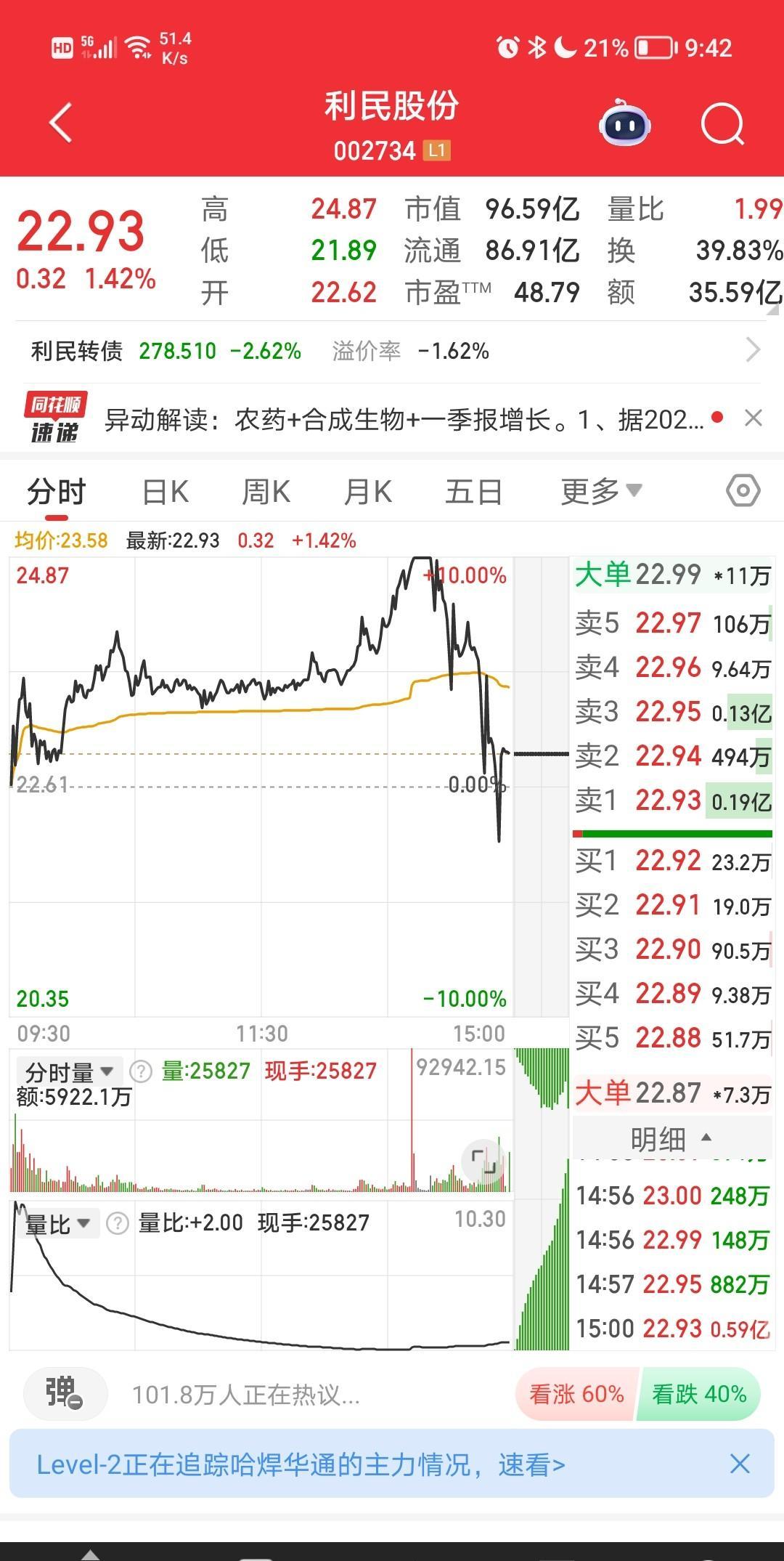Vote 看涨 60% bullish

(576, 1394)
